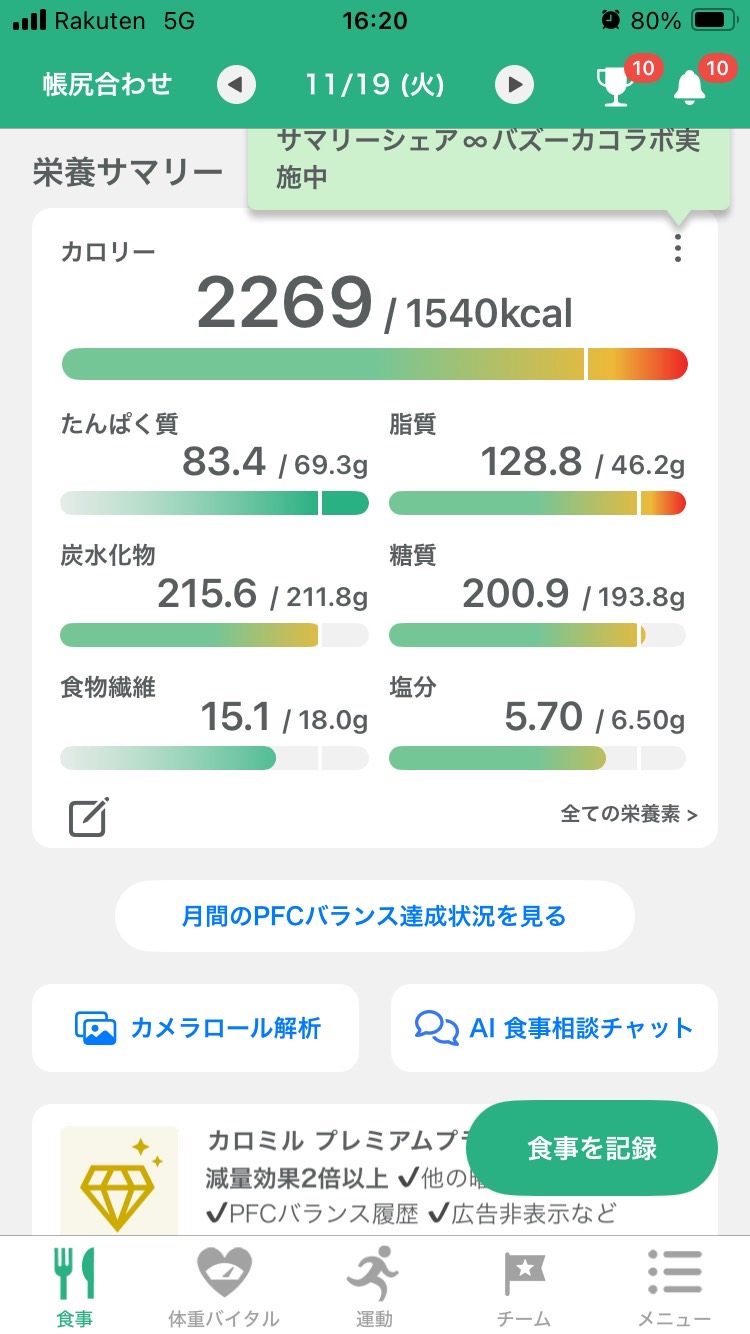Open 月間のPFCバランス達成状況を見る
Viewport: 750px width, 1334px height.
[375, 915]
